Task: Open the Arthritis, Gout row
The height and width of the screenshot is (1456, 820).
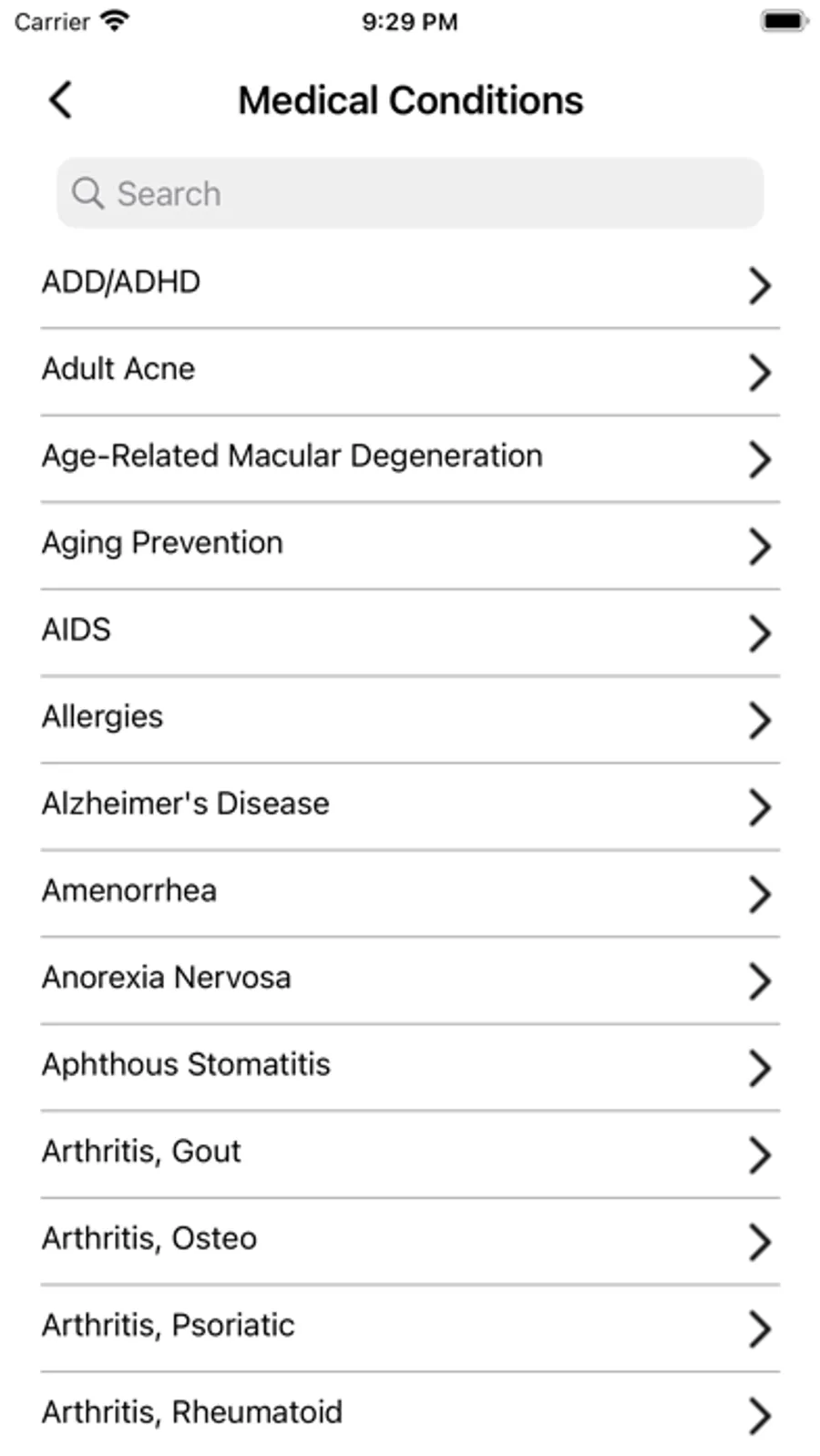Action: 410,1153
